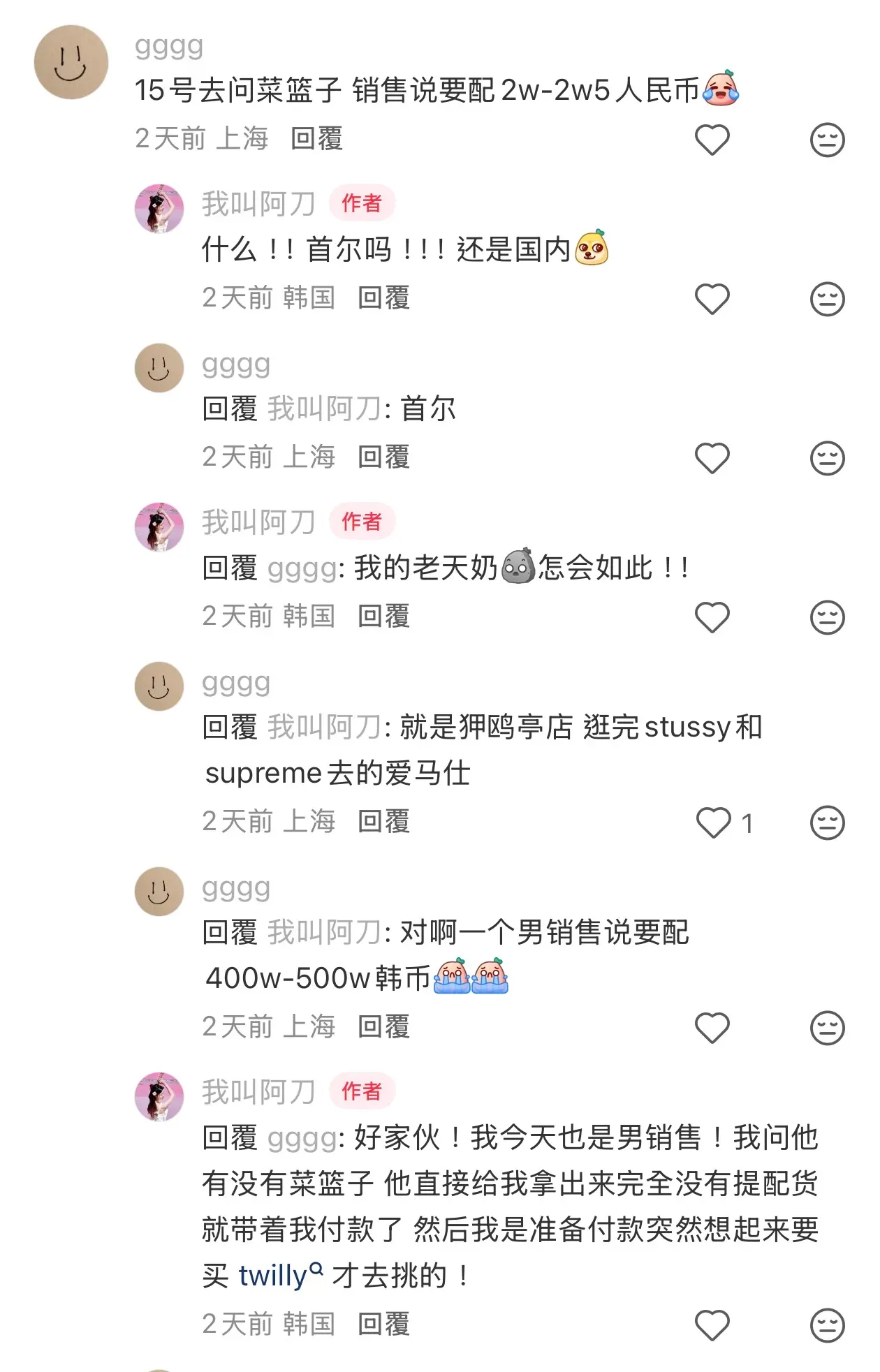Open emoji reactions on the 400w-500w韩币 comment
880x1372 pixels.
click(828, 1028)
